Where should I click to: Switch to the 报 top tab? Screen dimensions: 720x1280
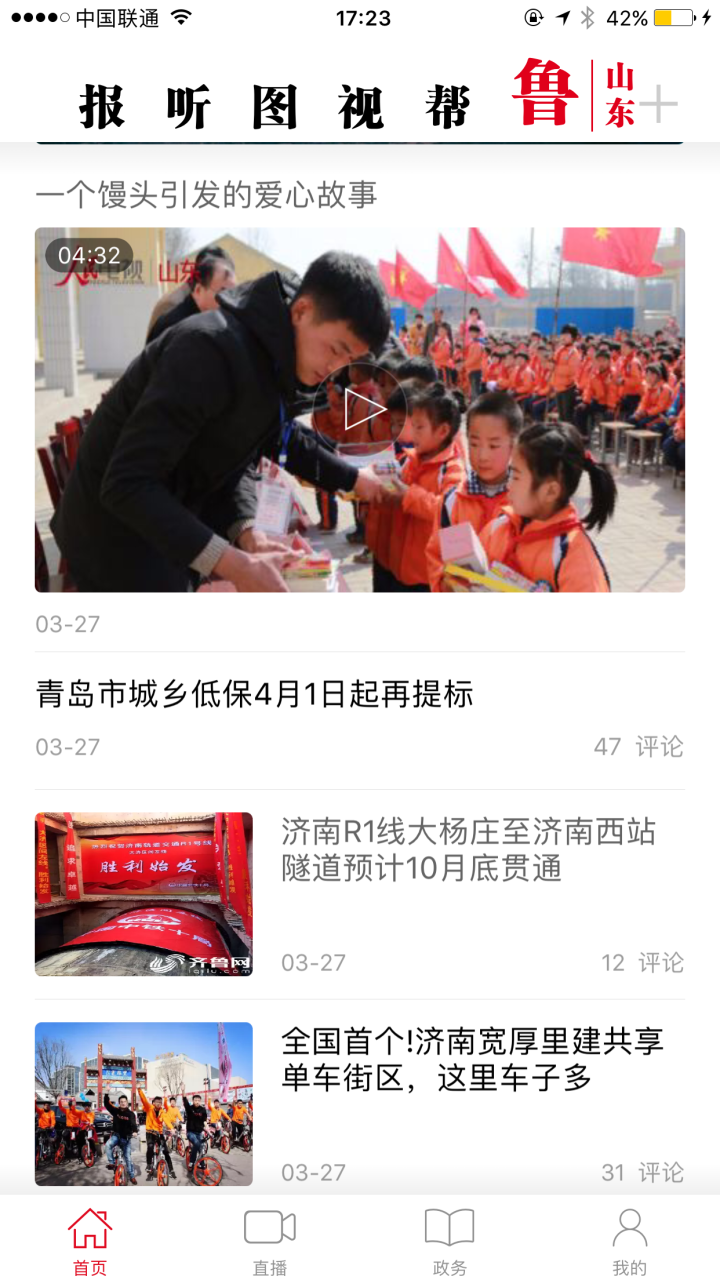pyautogui.click(x=102, y=106)
